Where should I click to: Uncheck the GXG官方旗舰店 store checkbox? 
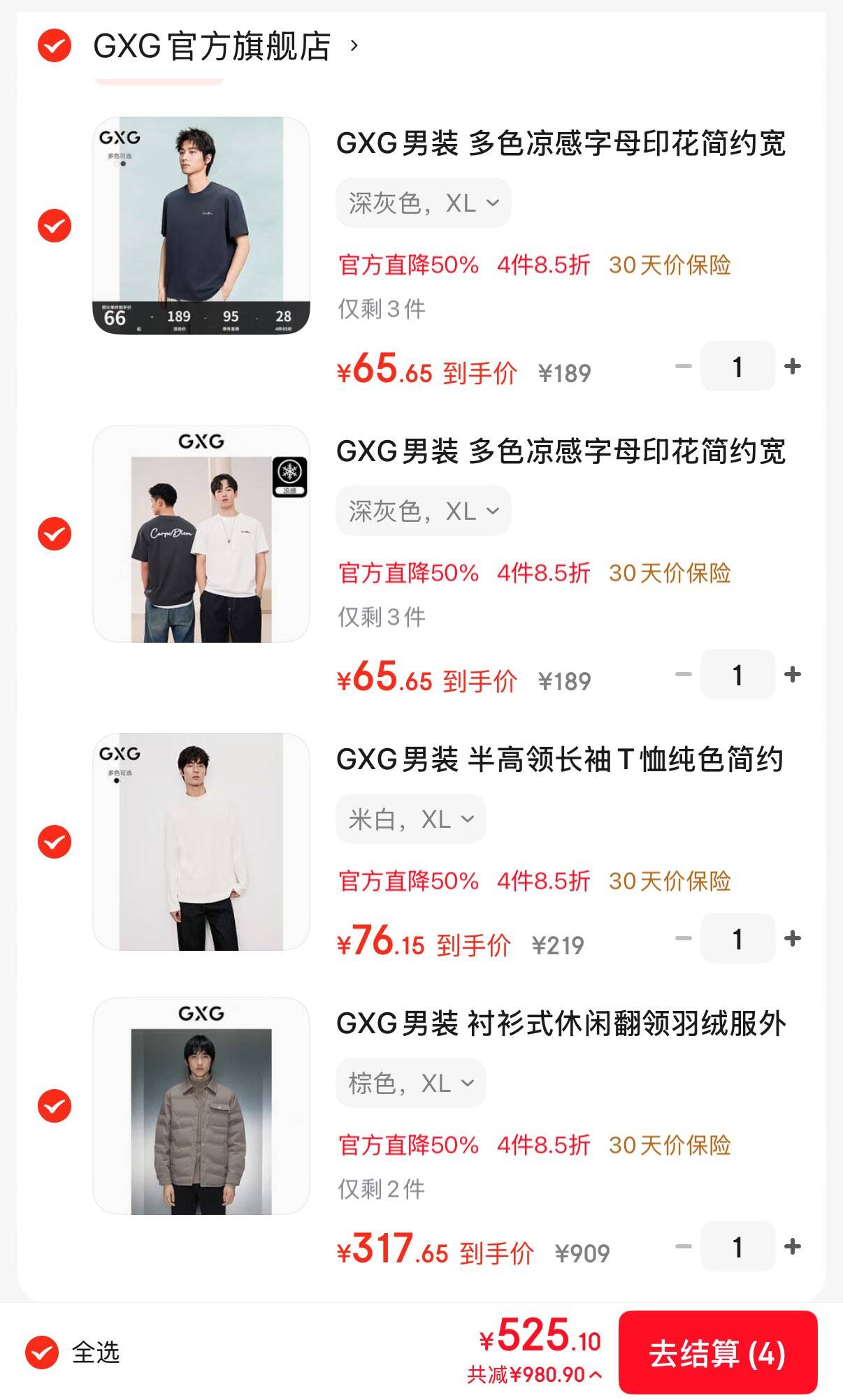54,47
